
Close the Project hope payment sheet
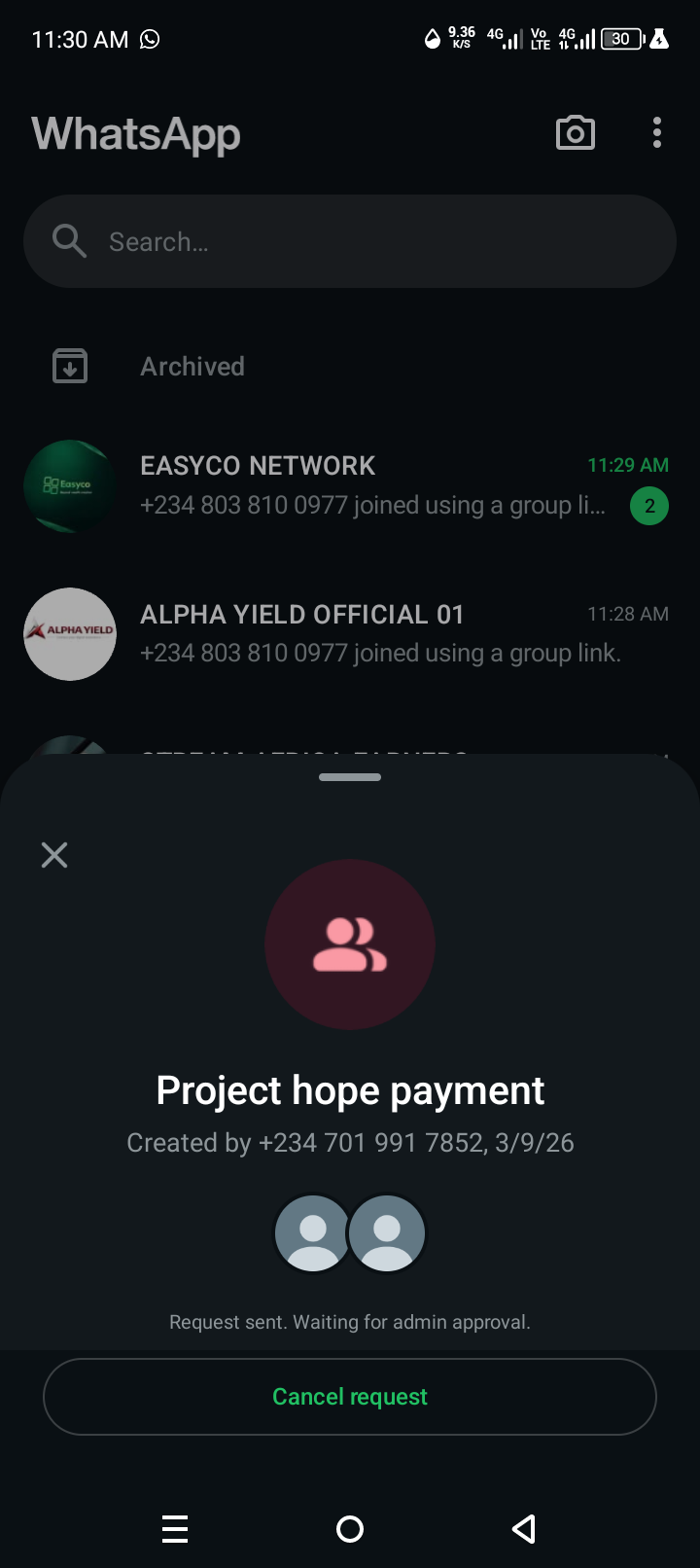(x=54, y=855)
